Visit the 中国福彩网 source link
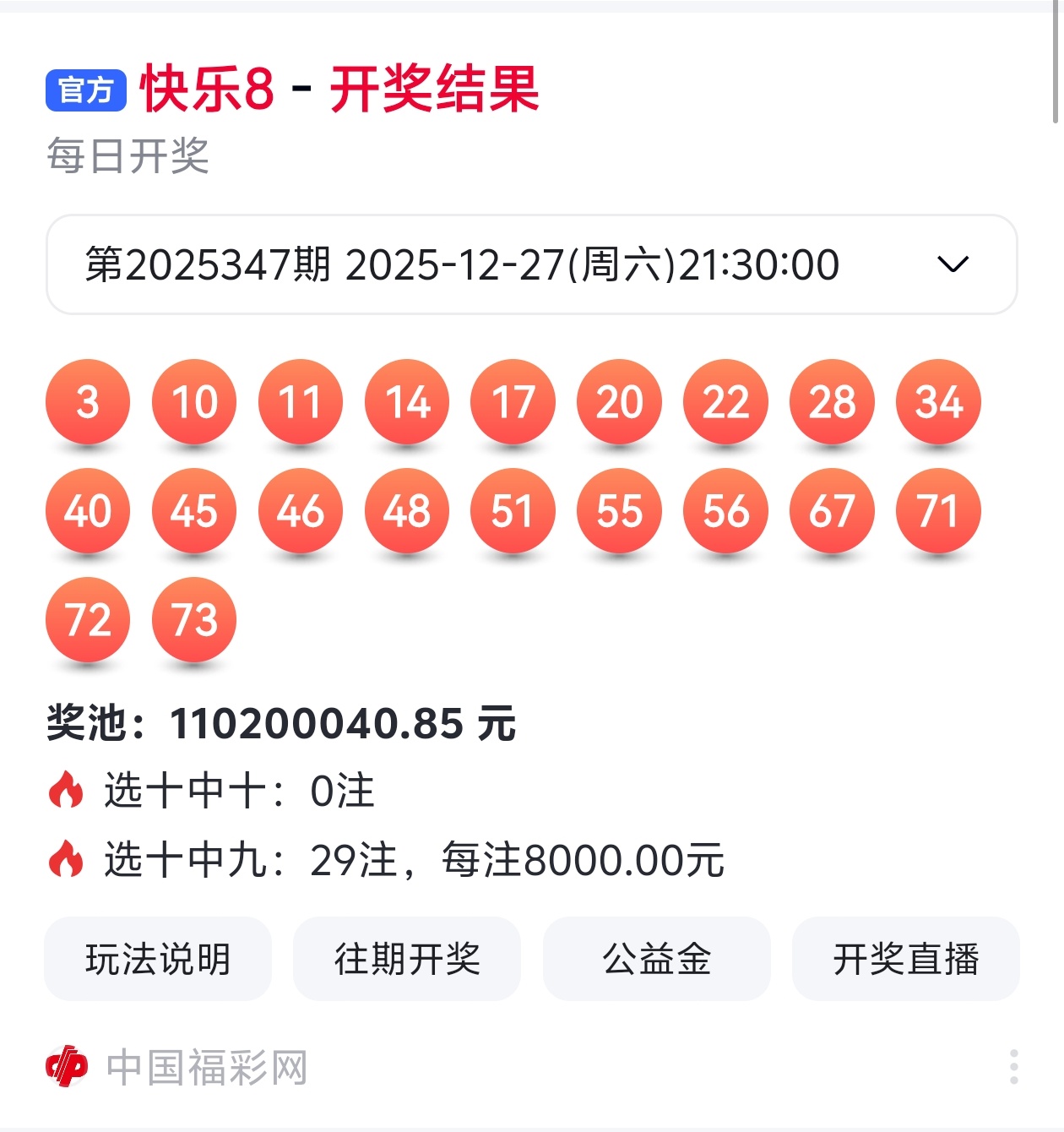 coord(177,1067)
